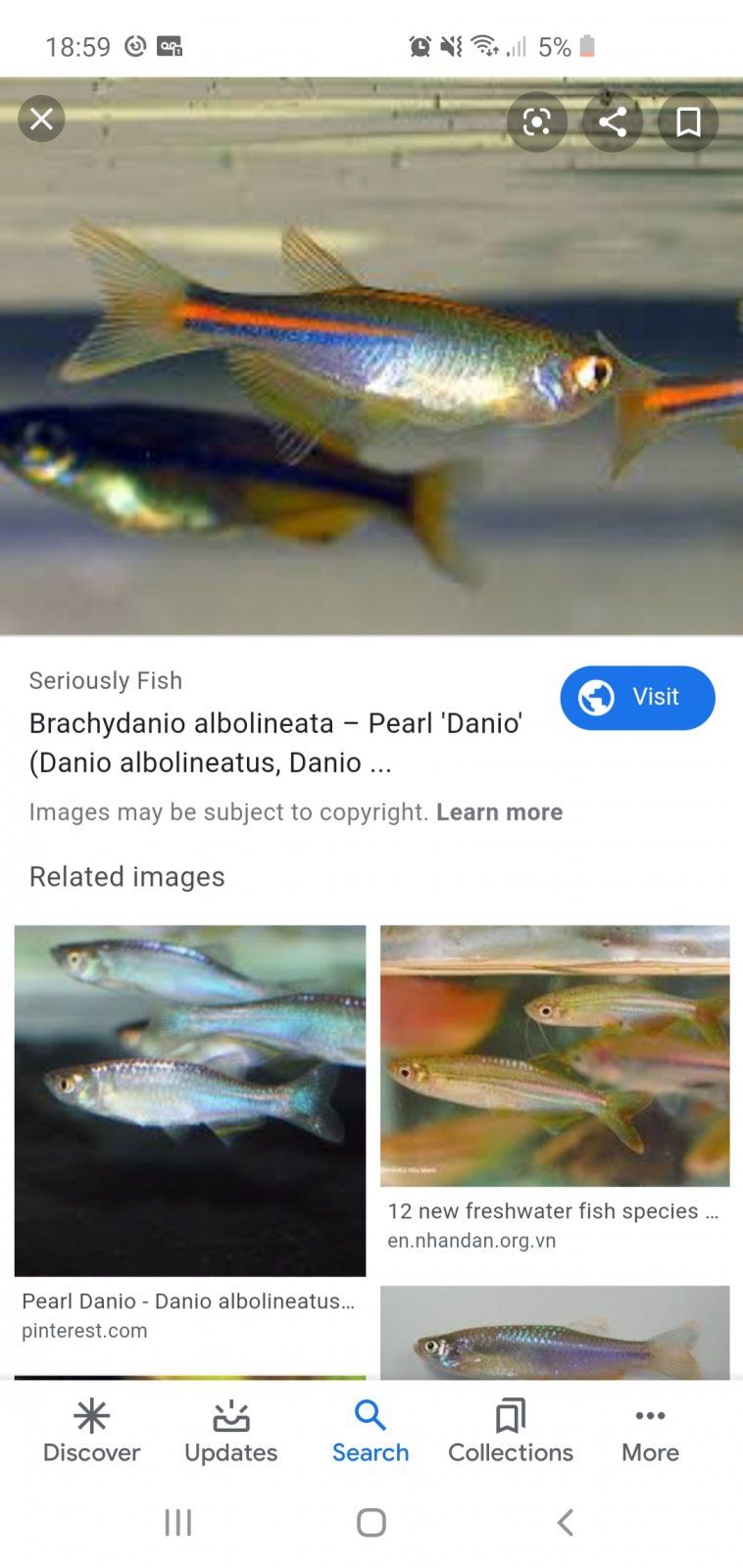Share this fish image

click(x=613, y=122)
